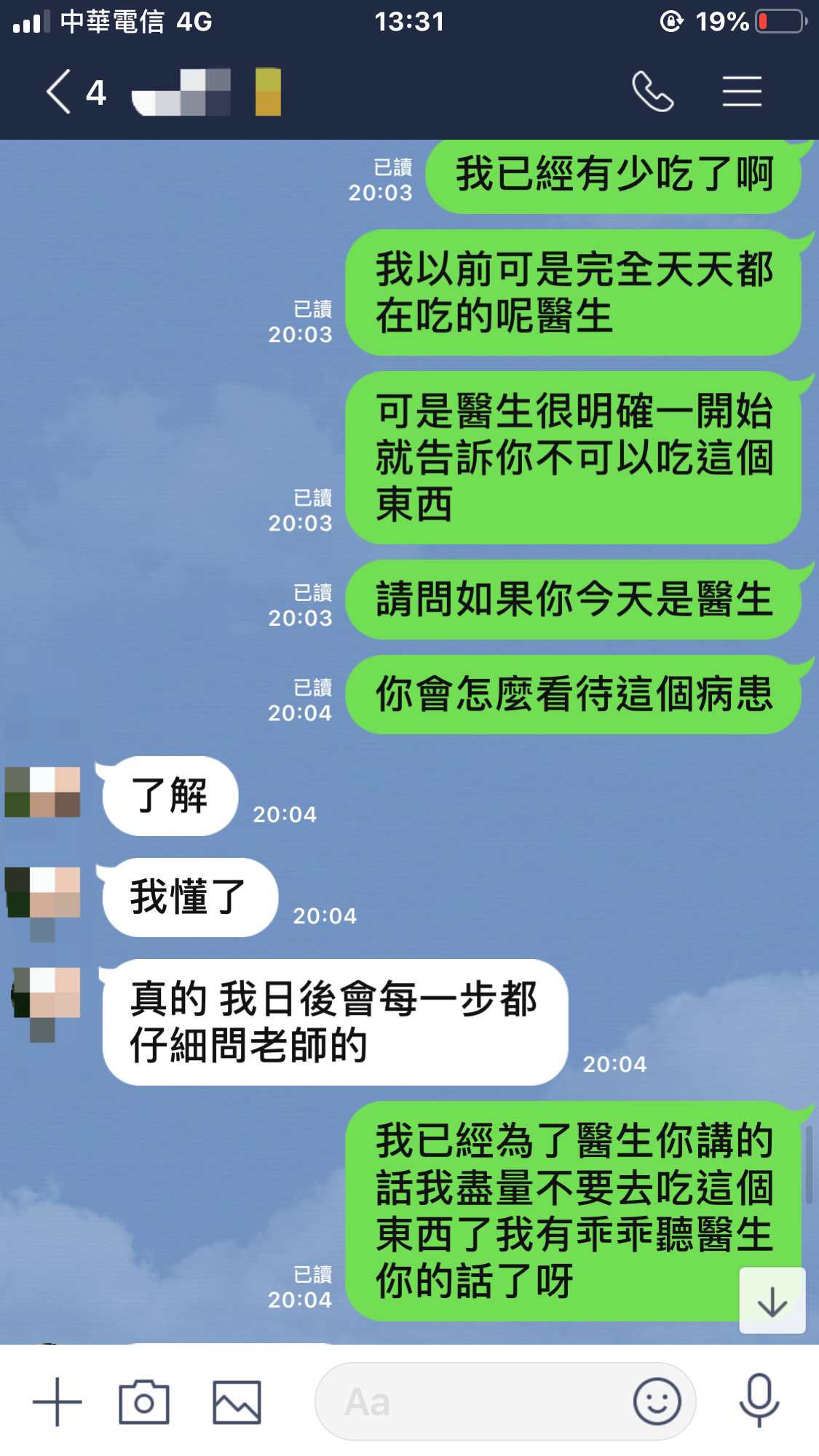
Task: Open sender's avatar beside 了解 message
Action: click(x=43, y=792)
